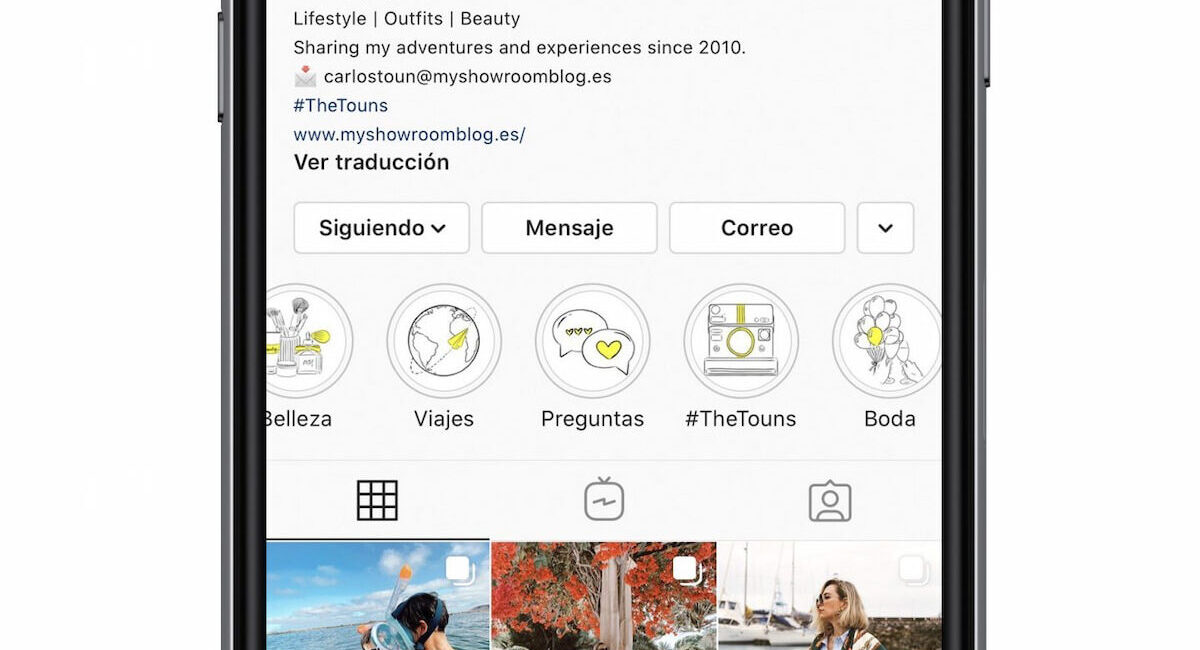
Task: Switch to the IGTV tab
Action: 604,500
